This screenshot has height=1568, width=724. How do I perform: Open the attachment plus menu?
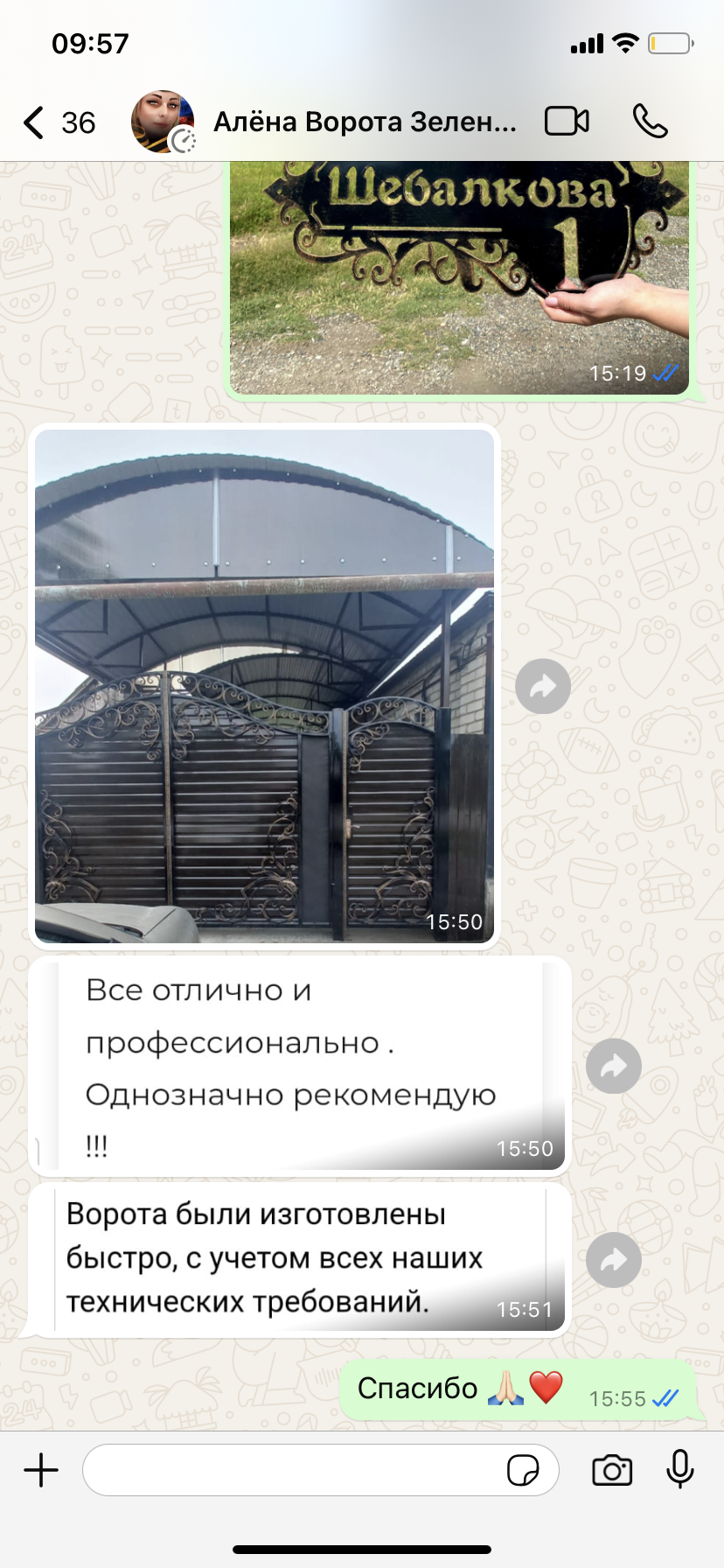click(x=41, y=1470)
